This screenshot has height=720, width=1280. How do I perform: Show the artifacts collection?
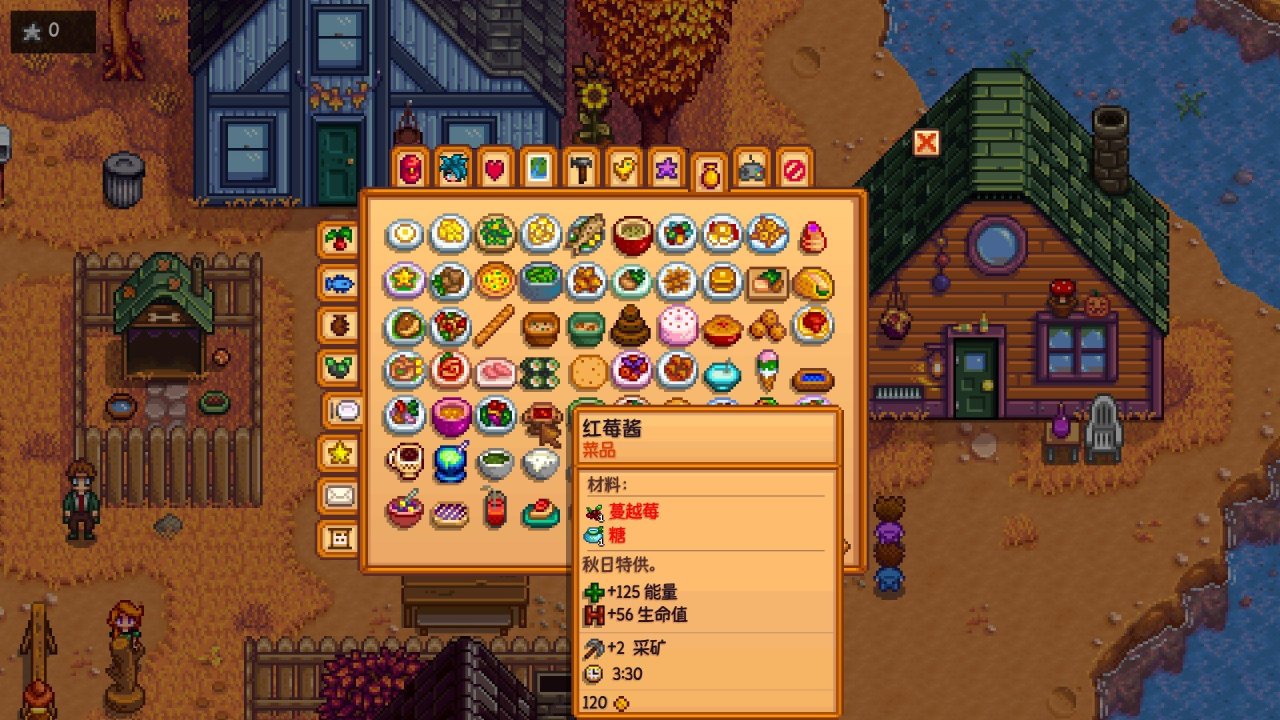click(x=339, y=326)
